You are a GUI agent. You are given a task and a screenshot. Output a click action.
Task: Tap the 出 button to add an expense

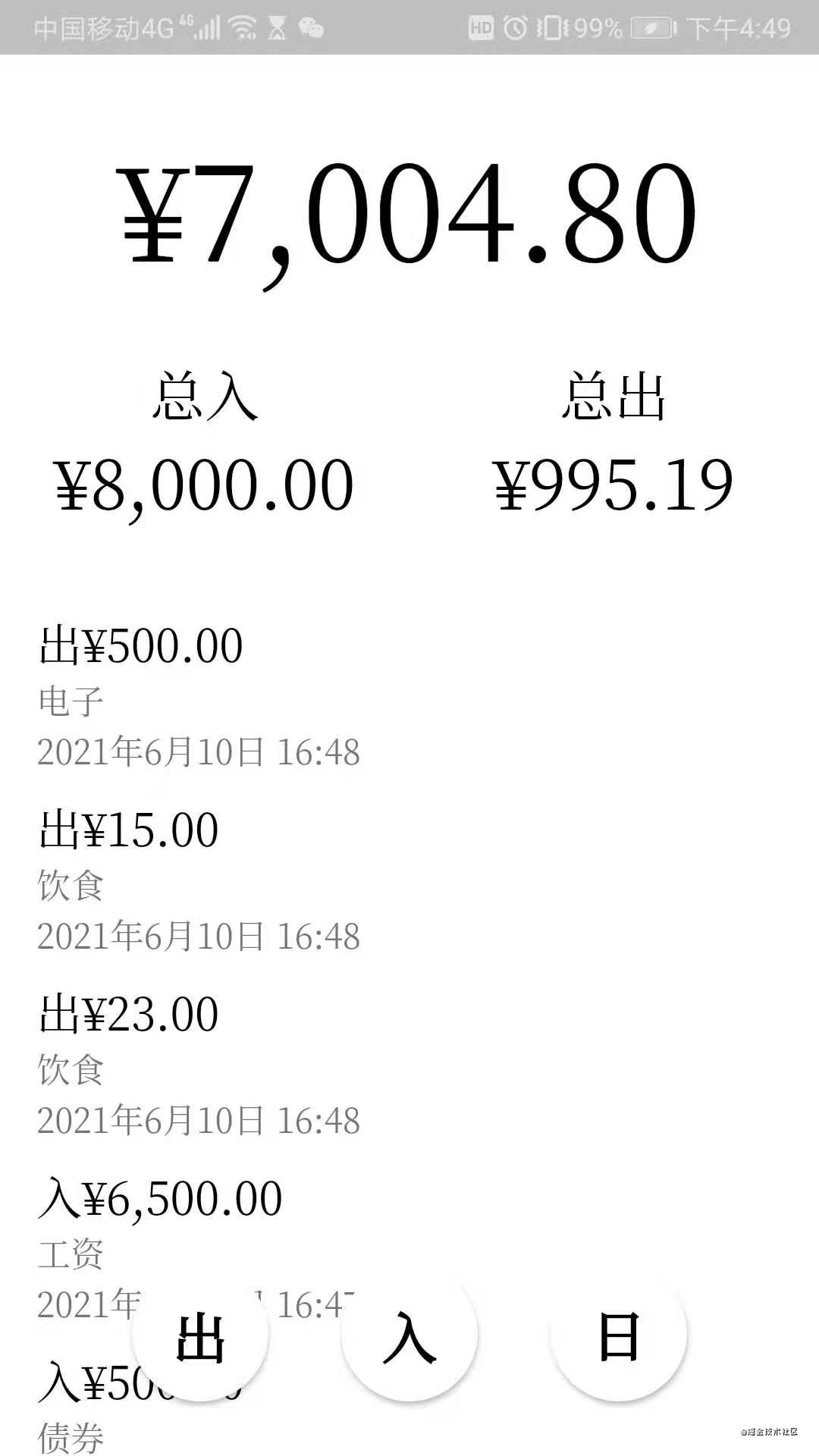[x=200, y=1338]
